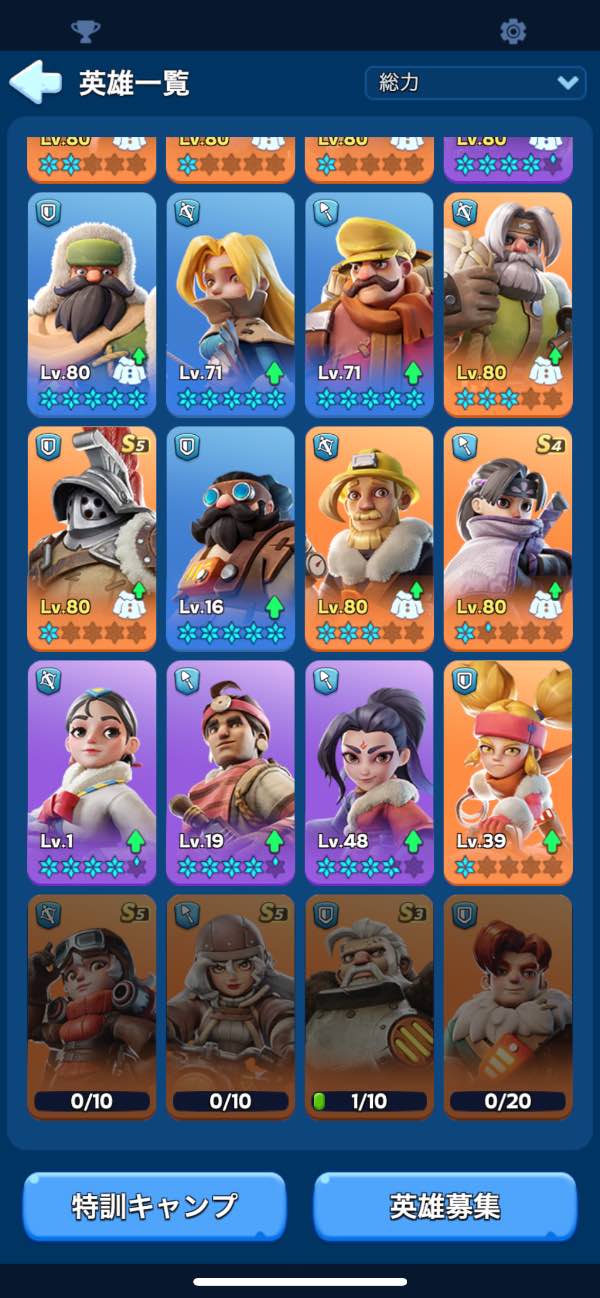Select the S5 gladiator helmet hero card
The image size is (600, 1298).
92,538
